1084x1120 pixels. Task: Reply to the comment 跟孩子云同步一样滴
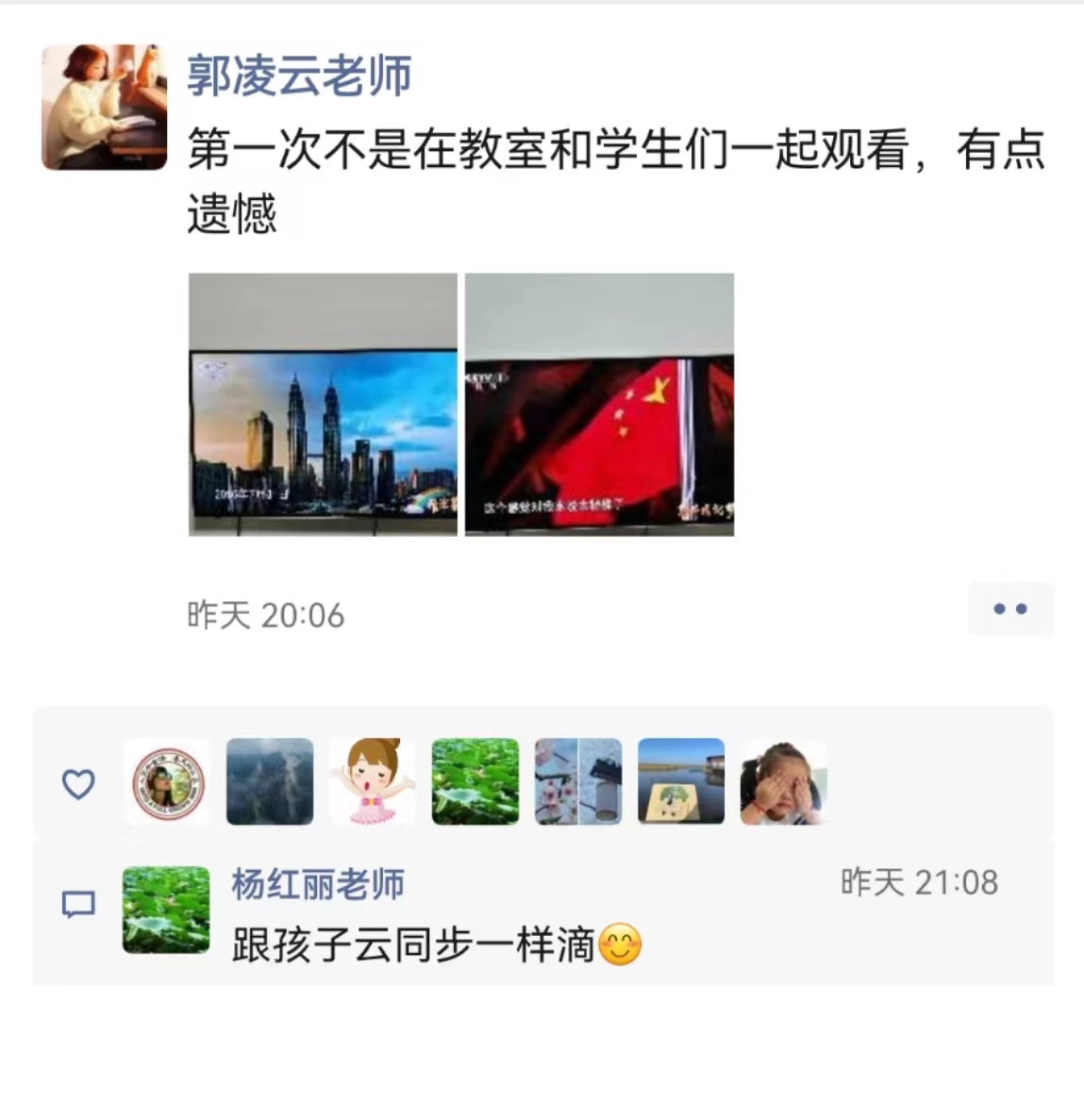[413, 944]
